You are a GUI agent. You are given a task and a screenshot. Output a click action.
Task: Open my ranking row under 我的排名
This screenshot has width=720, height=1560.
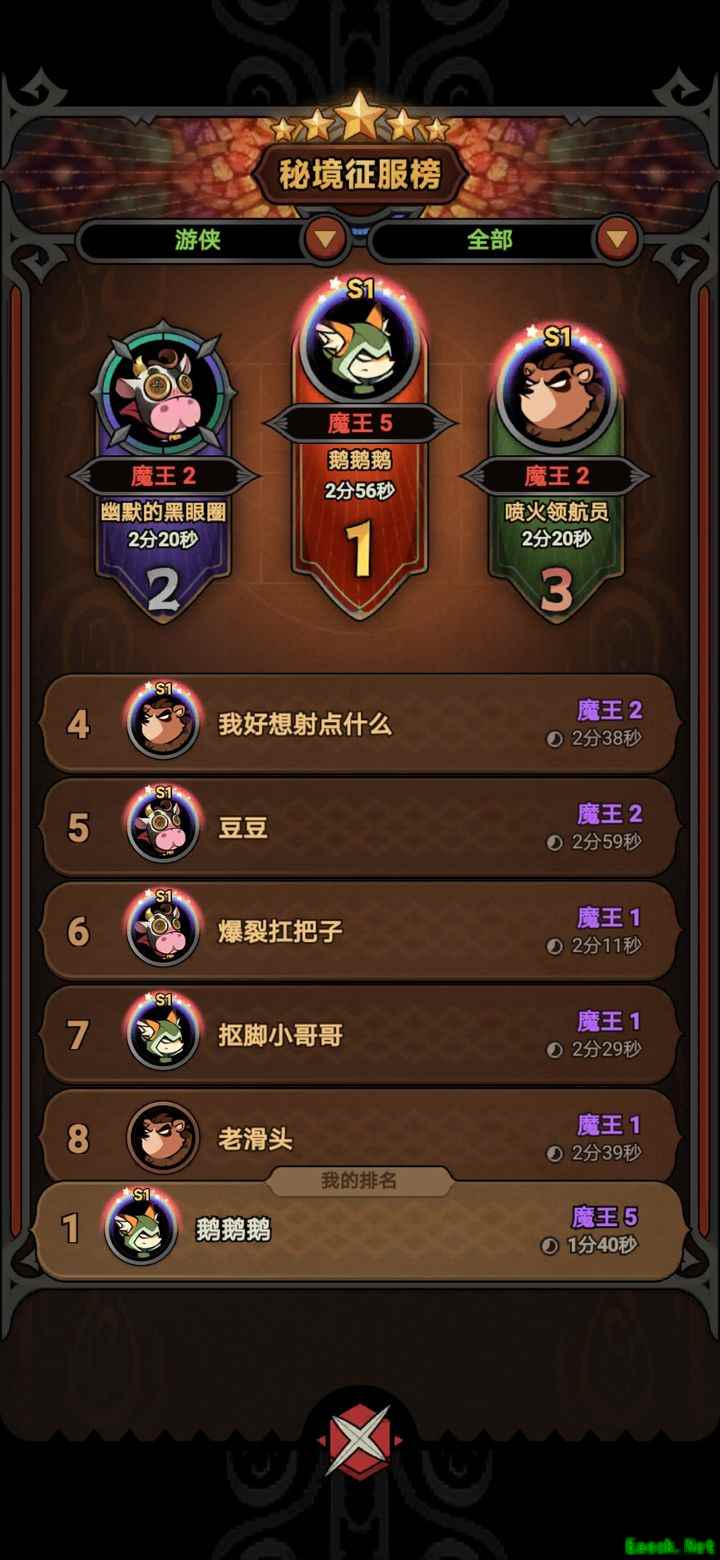tap(360, 1230)
